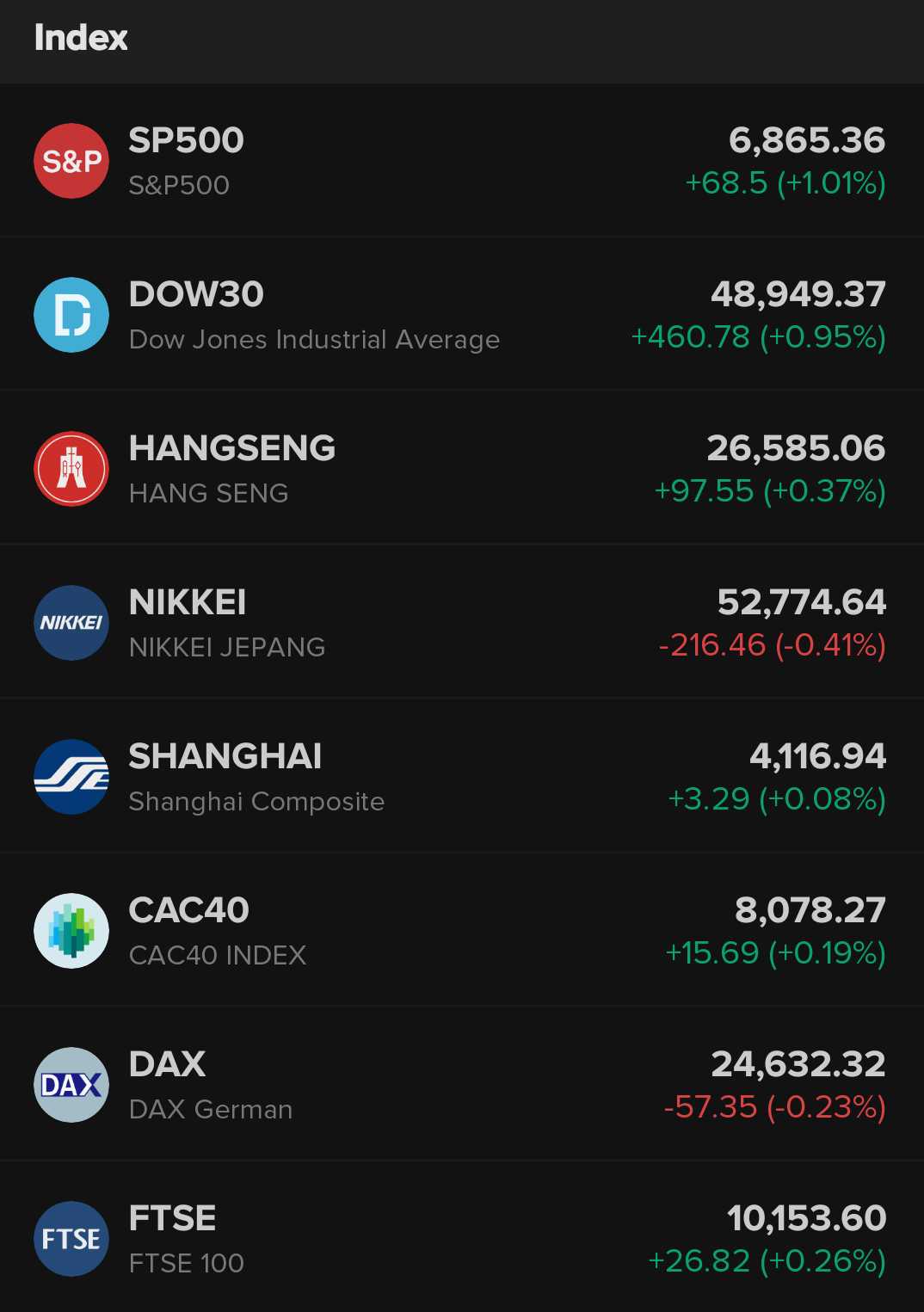View DOW30 Dow Jones Industrial Average details

[461, 315]
